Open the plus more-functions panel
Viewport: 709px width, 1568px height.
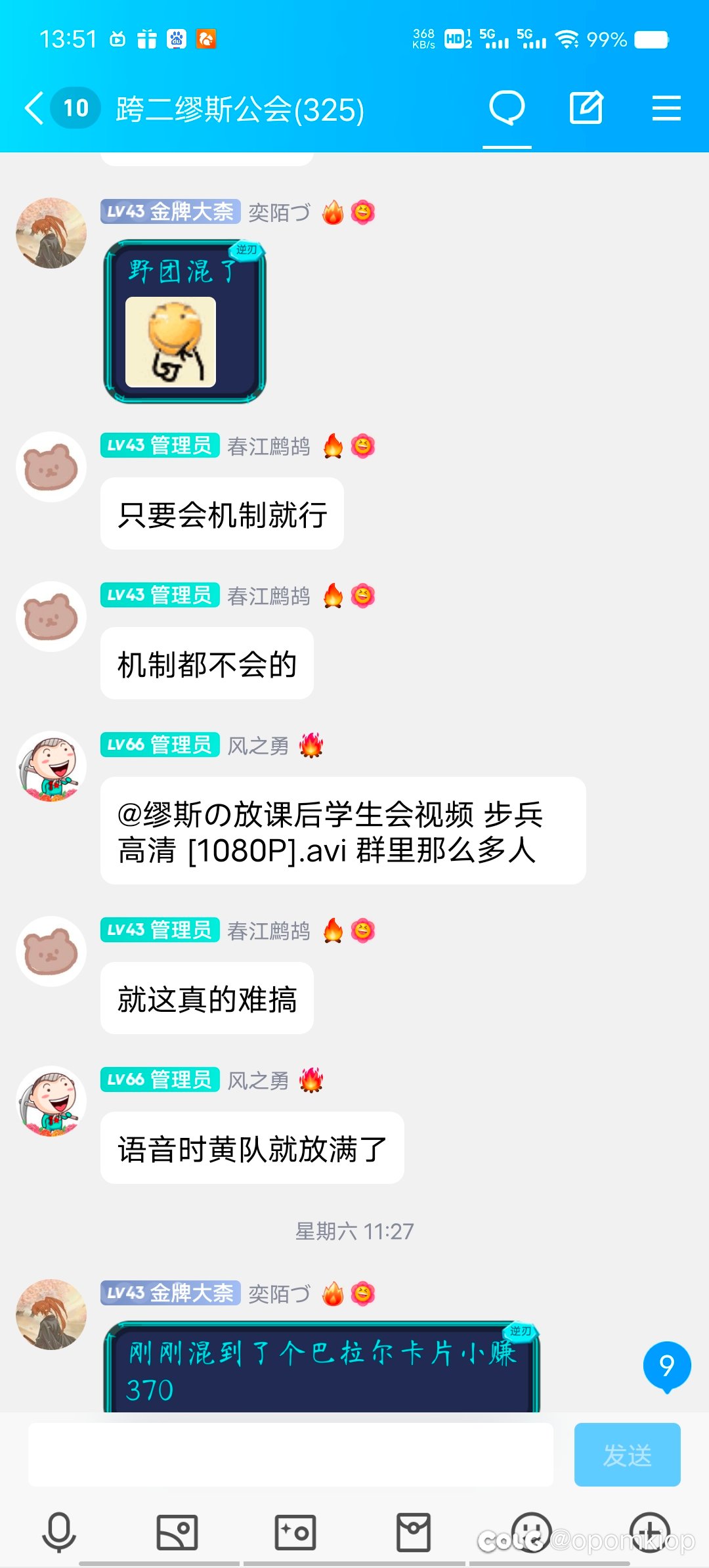pyautogui.click(x=650, y=1532)
